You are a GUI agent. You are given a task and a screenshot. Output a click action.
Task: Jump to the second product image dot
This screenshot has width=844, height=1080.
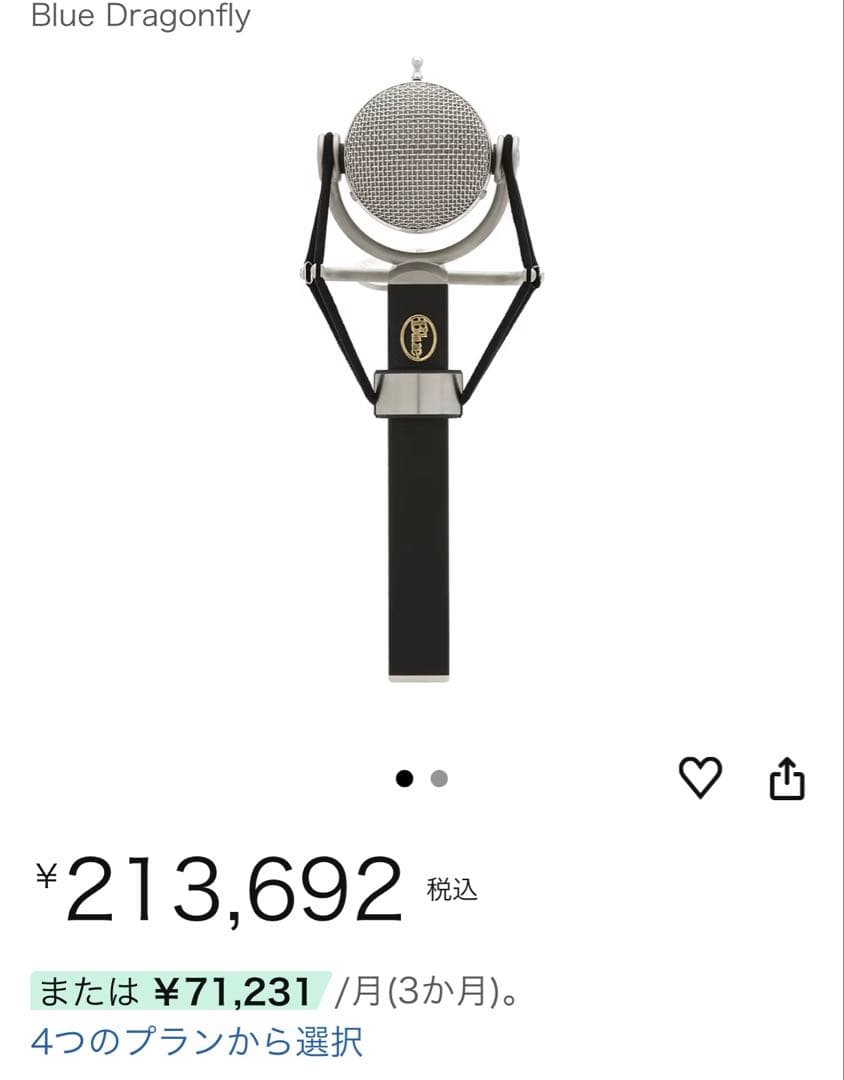439,779
